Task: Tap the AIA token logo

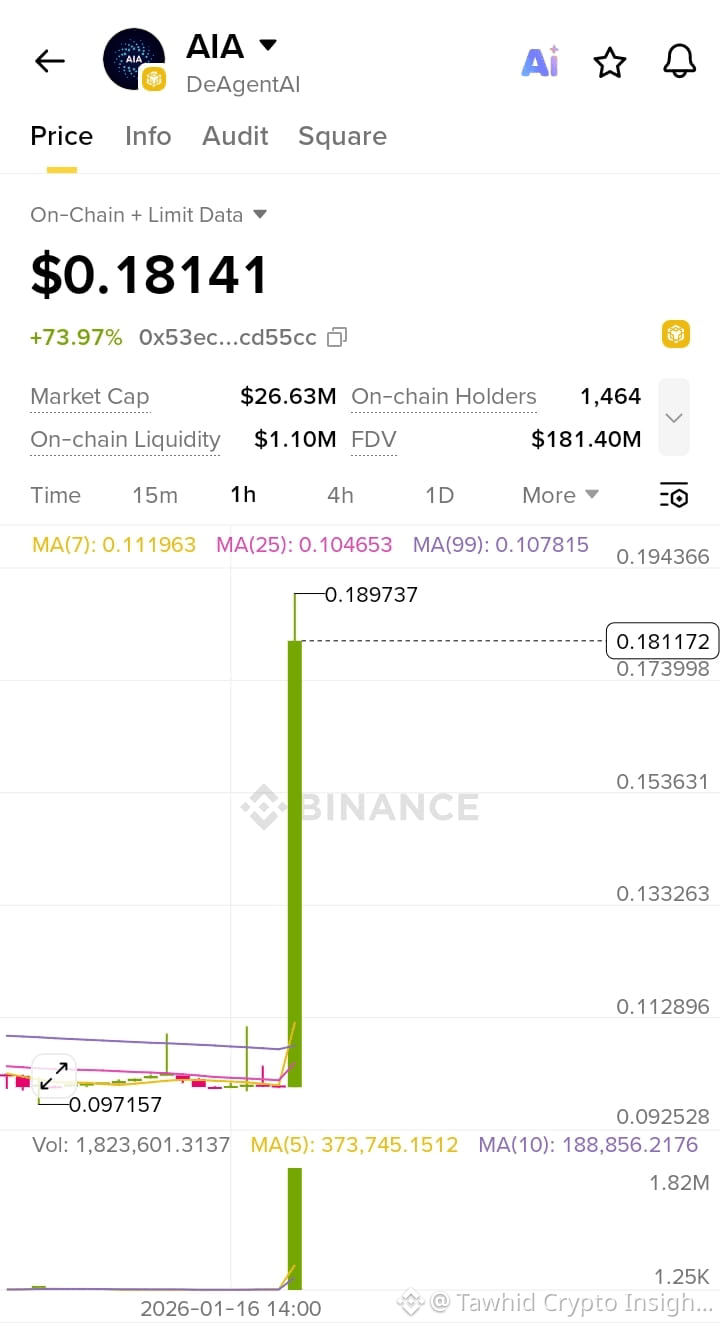Action: point(134,59)
